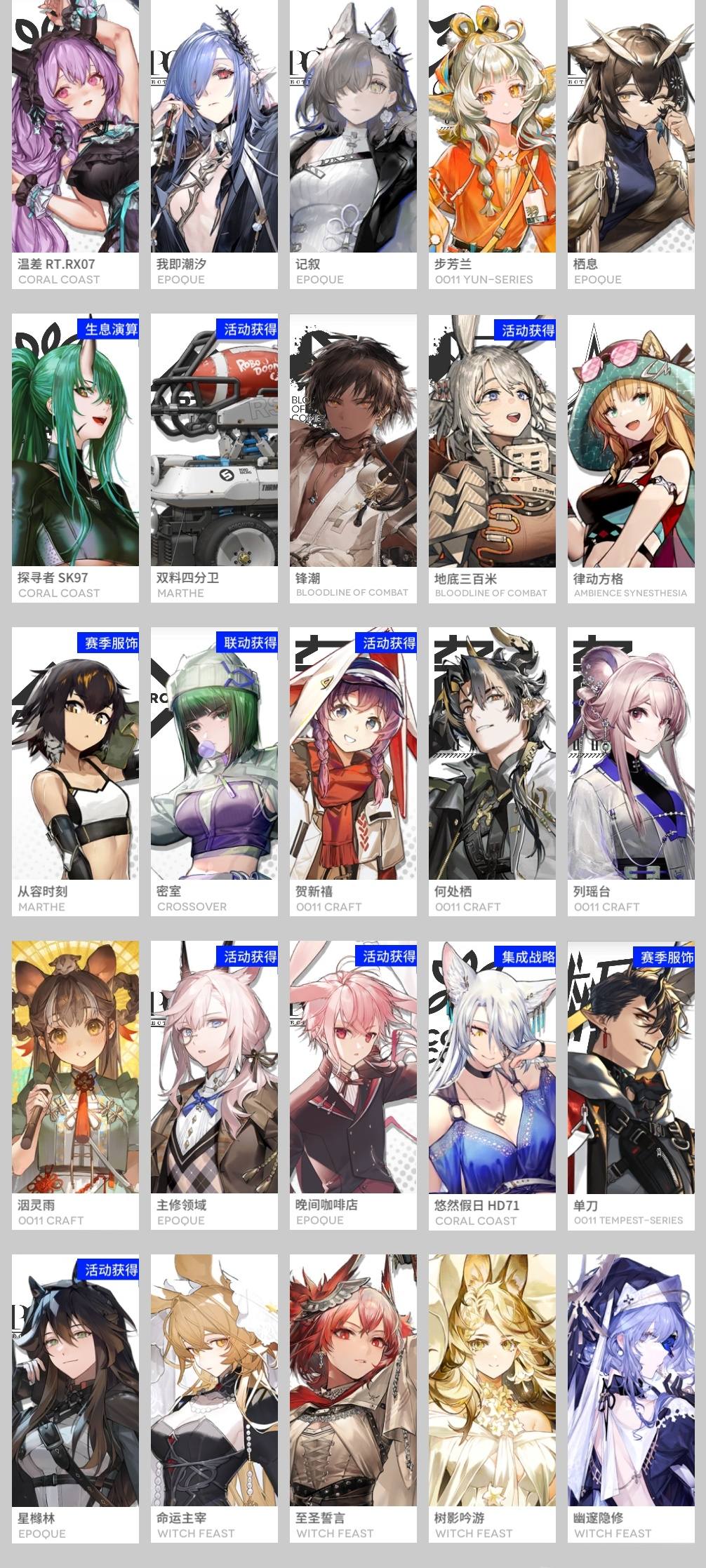Screen dimensions: 706x1568
Task: Open the 双料四分卫 MARTHE card
Action: (x=214, y=458)
